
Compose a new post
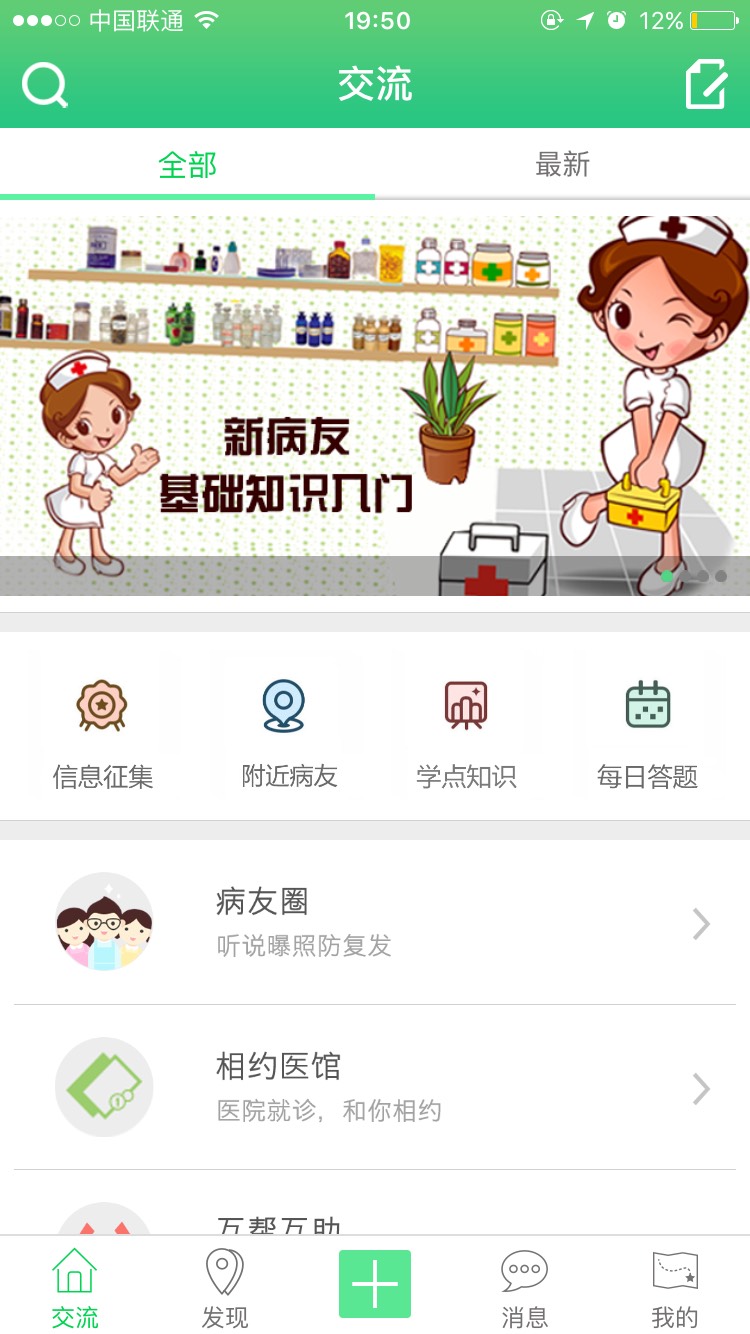click(x=706, y=85)
